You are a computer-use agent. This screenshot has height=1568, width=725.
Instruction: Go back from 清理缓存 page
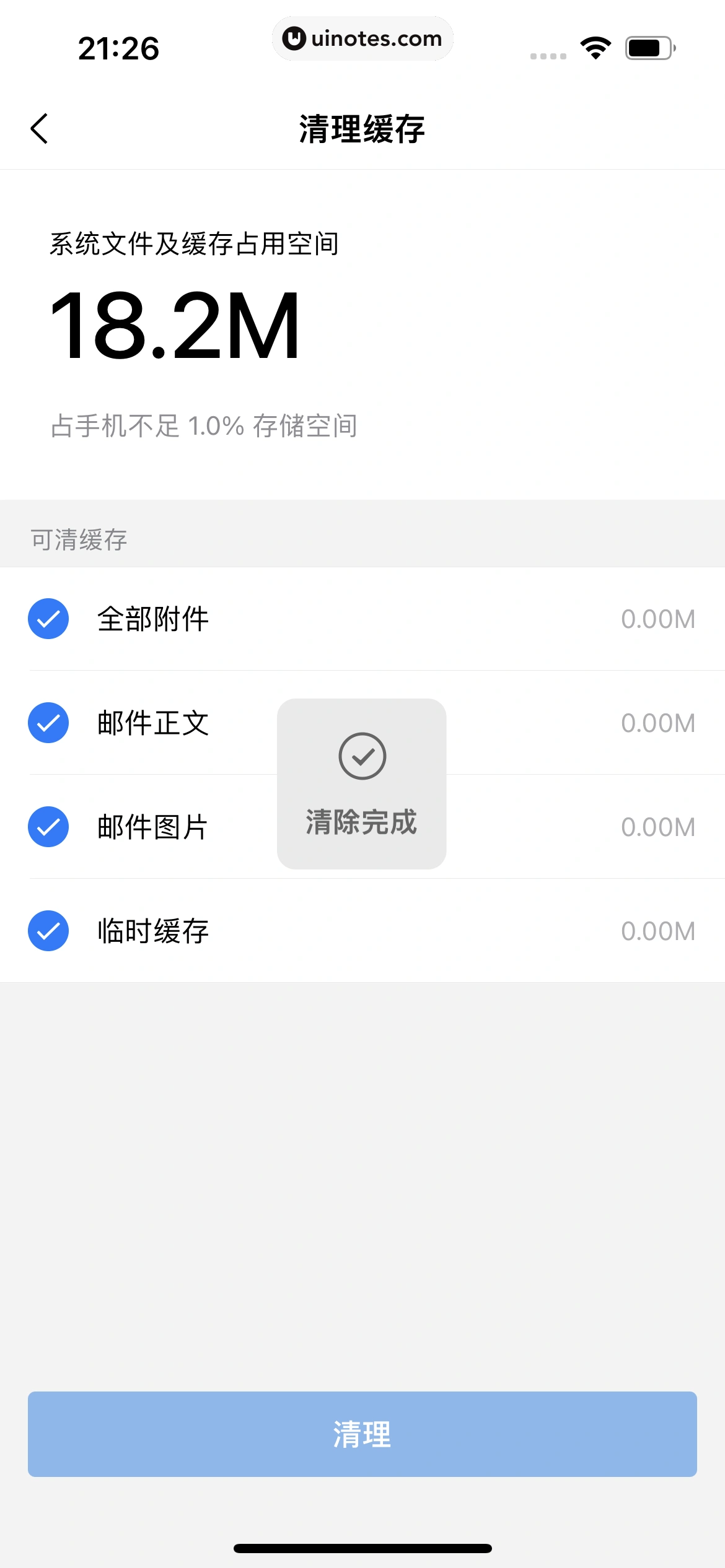(40, 129)
